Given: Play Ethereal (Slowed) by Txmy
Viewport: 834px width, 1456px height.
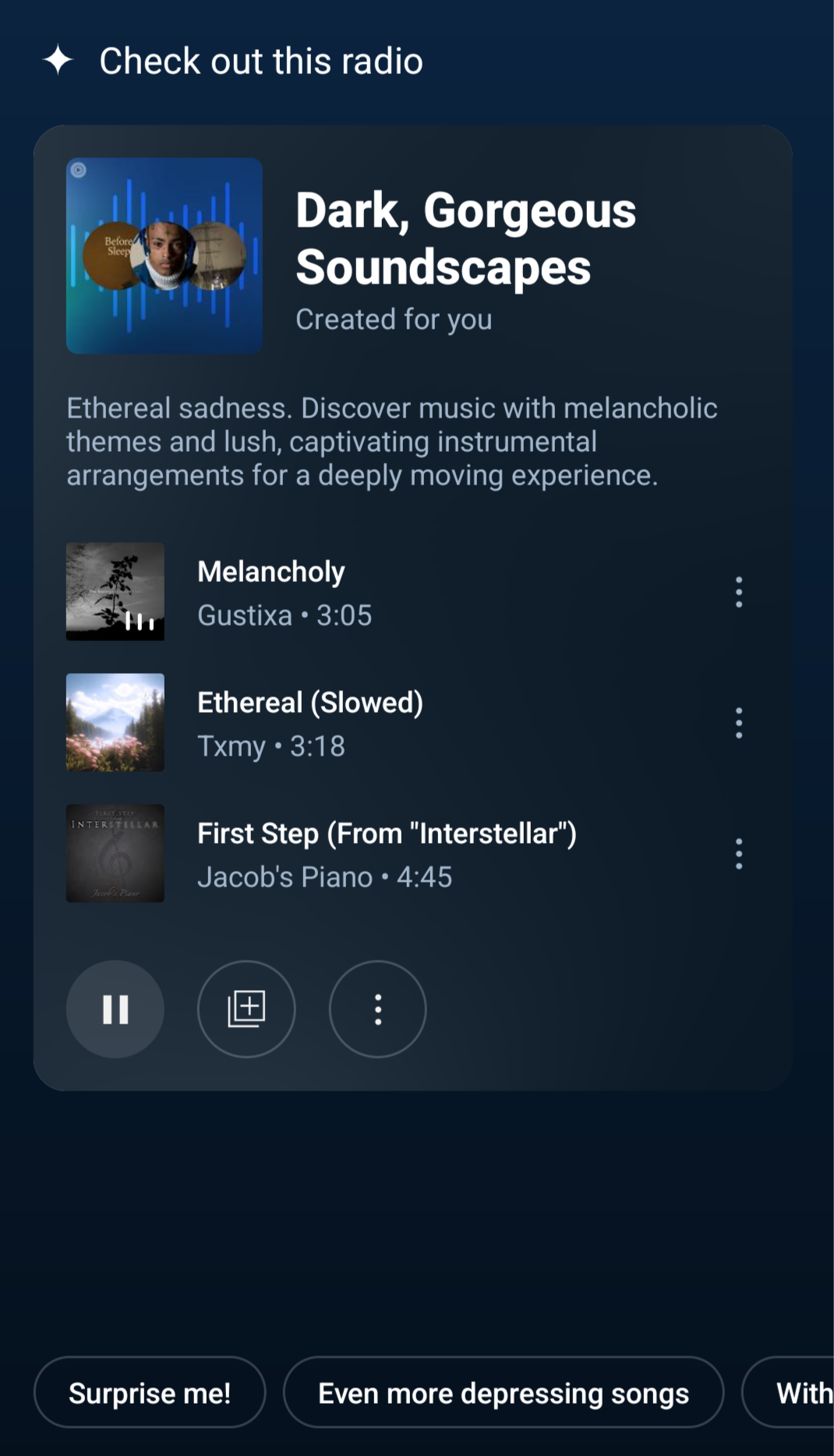Looking at the screenshot, I should [390, 723].
